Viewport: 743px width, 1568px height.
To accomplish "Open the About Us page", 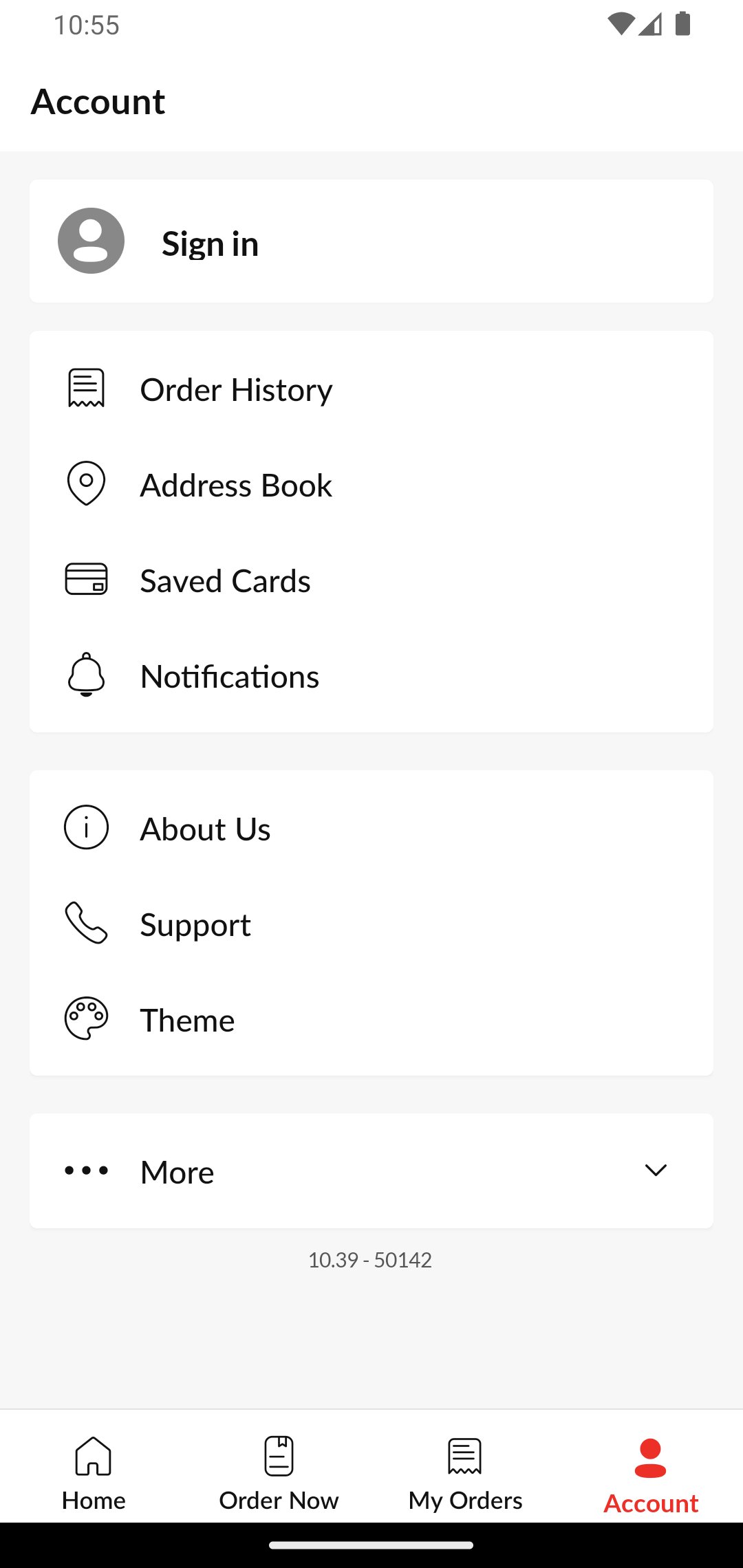I will click(371, 828).
